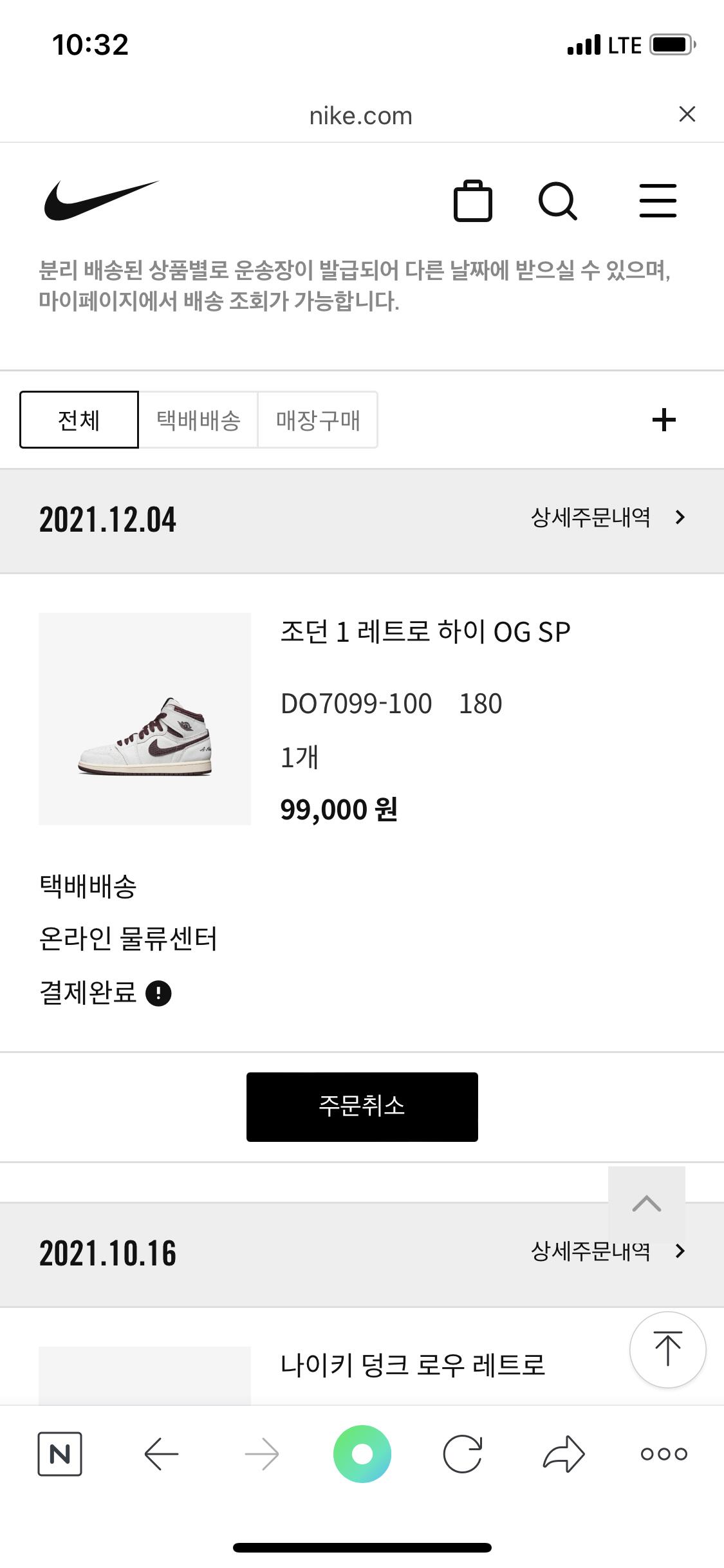724x1568 pixels.
Task: Close the nike.com in-app browser
Action: [x=687, y=115]
